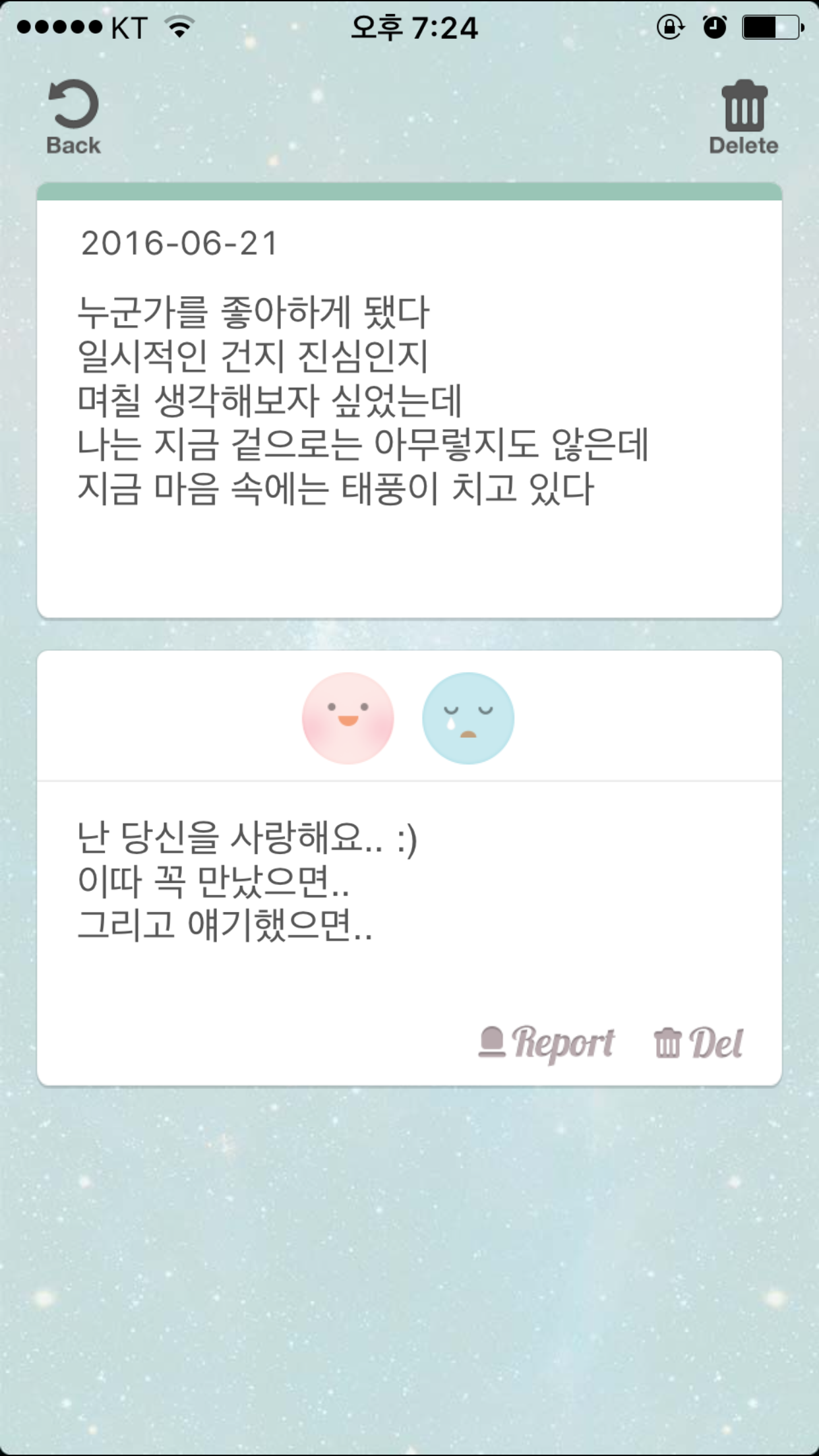
Task: Go back using the Back arrow
Action: point(73,117)
